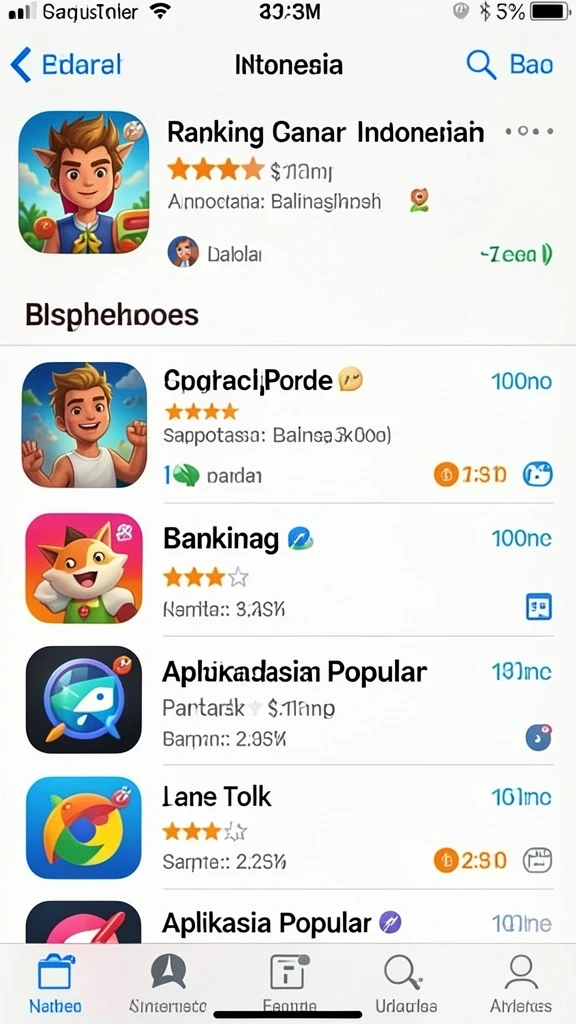Open the Bankinag app row
This screenshot has width=576, height=1024.
tap(287, 569)
